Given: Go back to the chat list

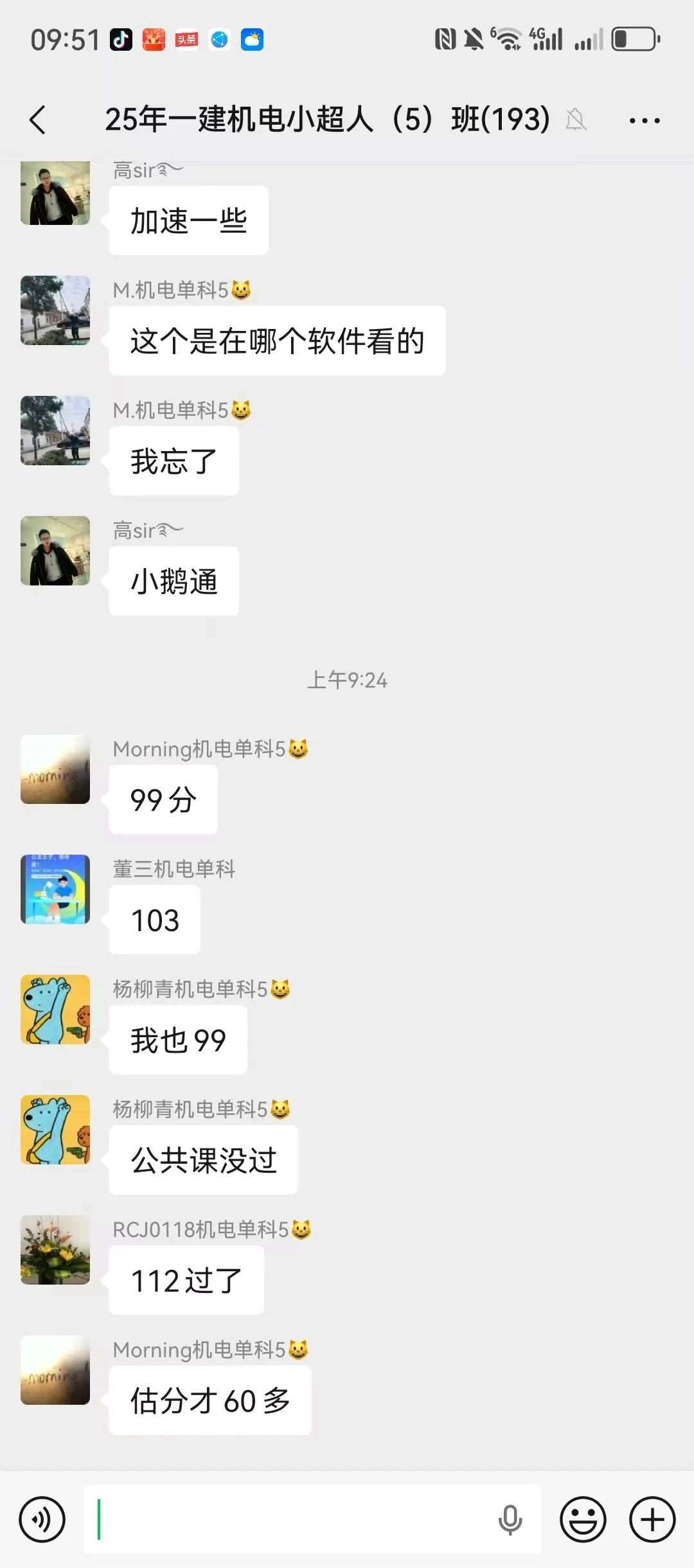Looking at the screenshot, I should (x=38, y=120).
